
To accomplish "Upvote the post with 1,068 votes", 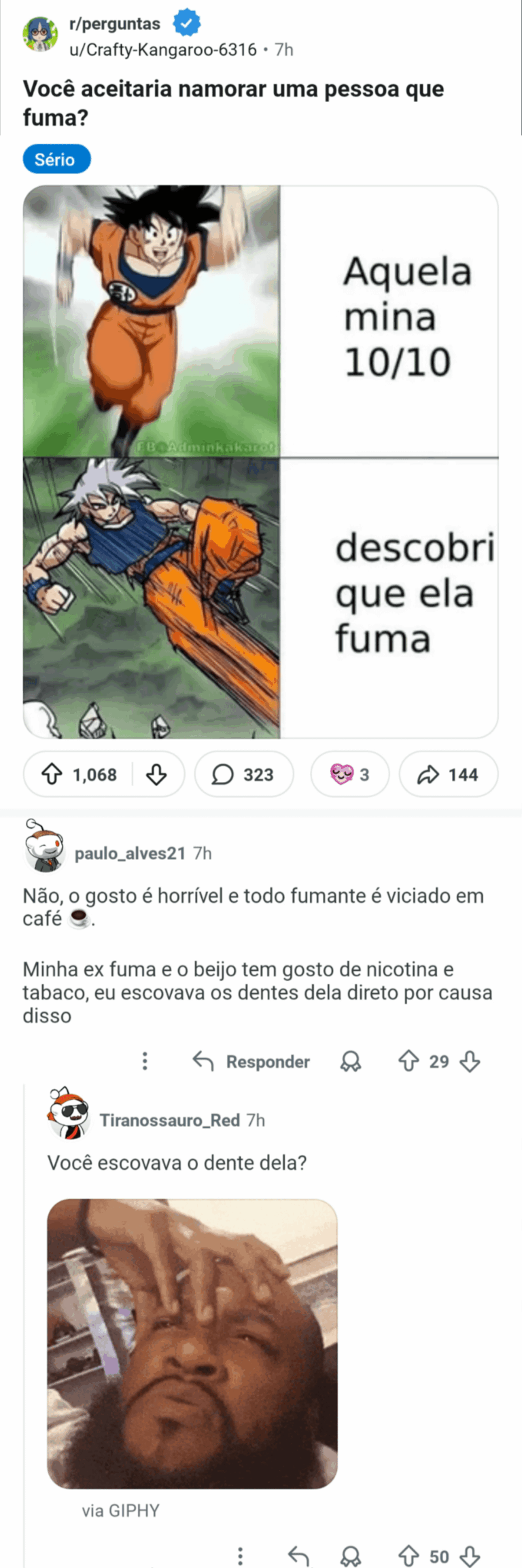I will pyautogui.click(x=52, y=774).
